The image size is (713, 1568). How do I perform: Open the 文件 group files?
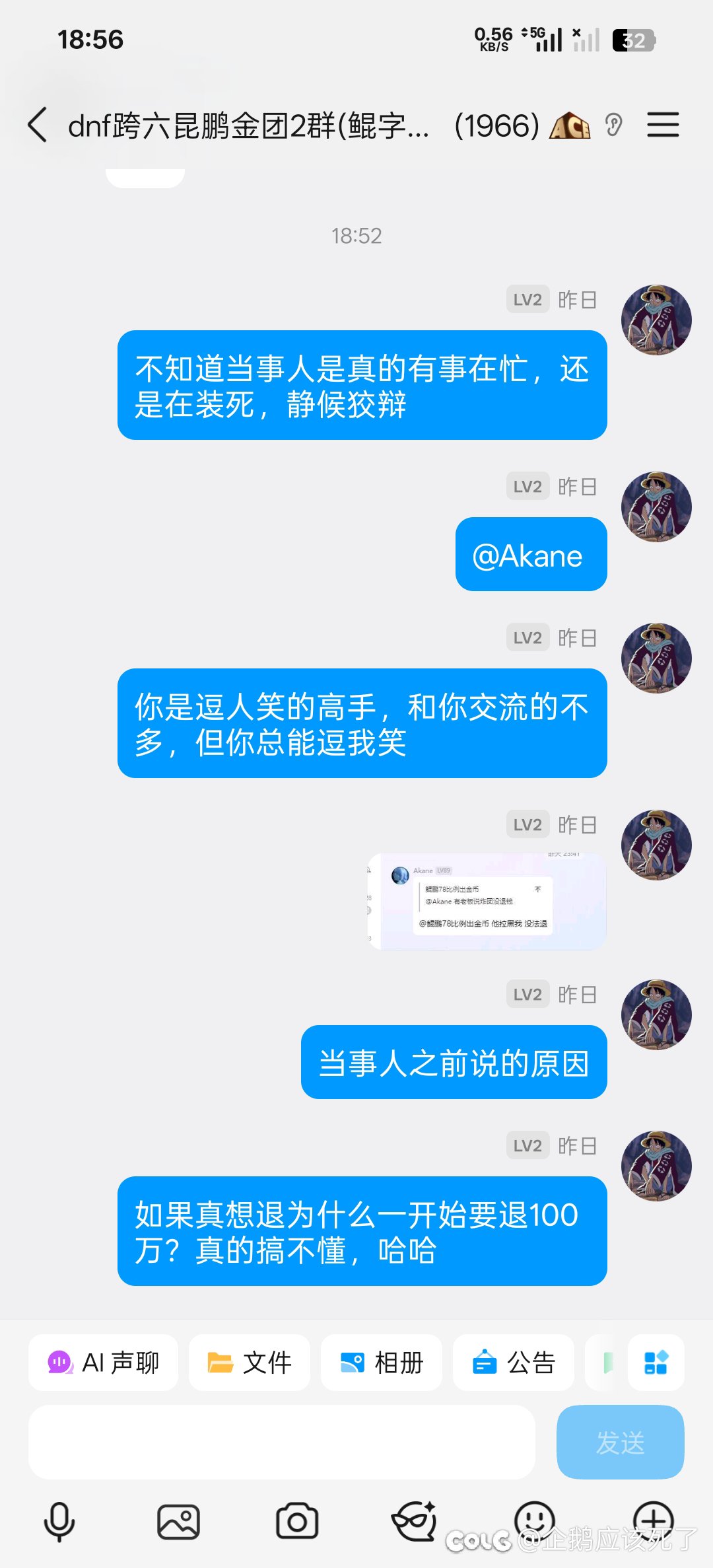tap(250, 1363)
